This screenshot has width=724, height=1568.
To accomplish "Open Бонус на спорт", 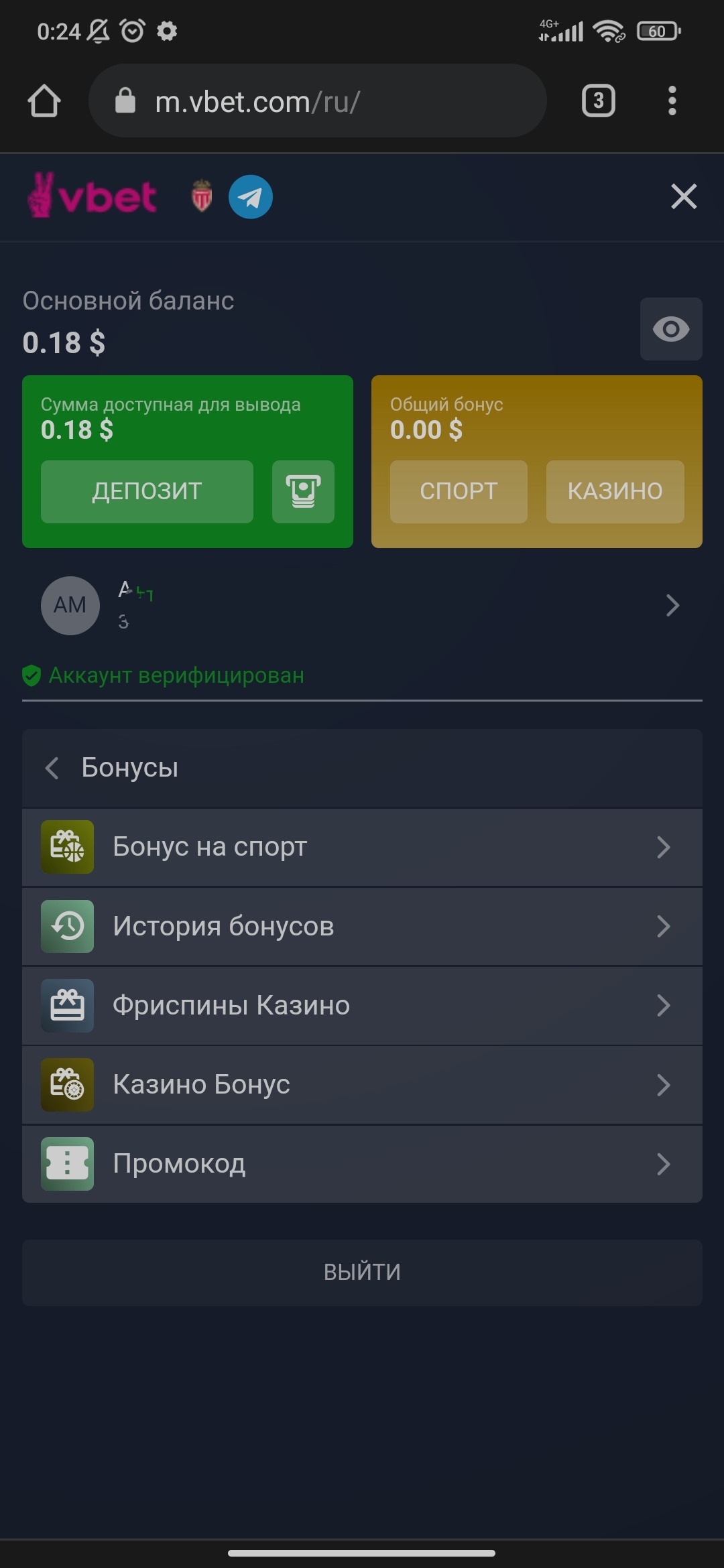I will (362, 847).
